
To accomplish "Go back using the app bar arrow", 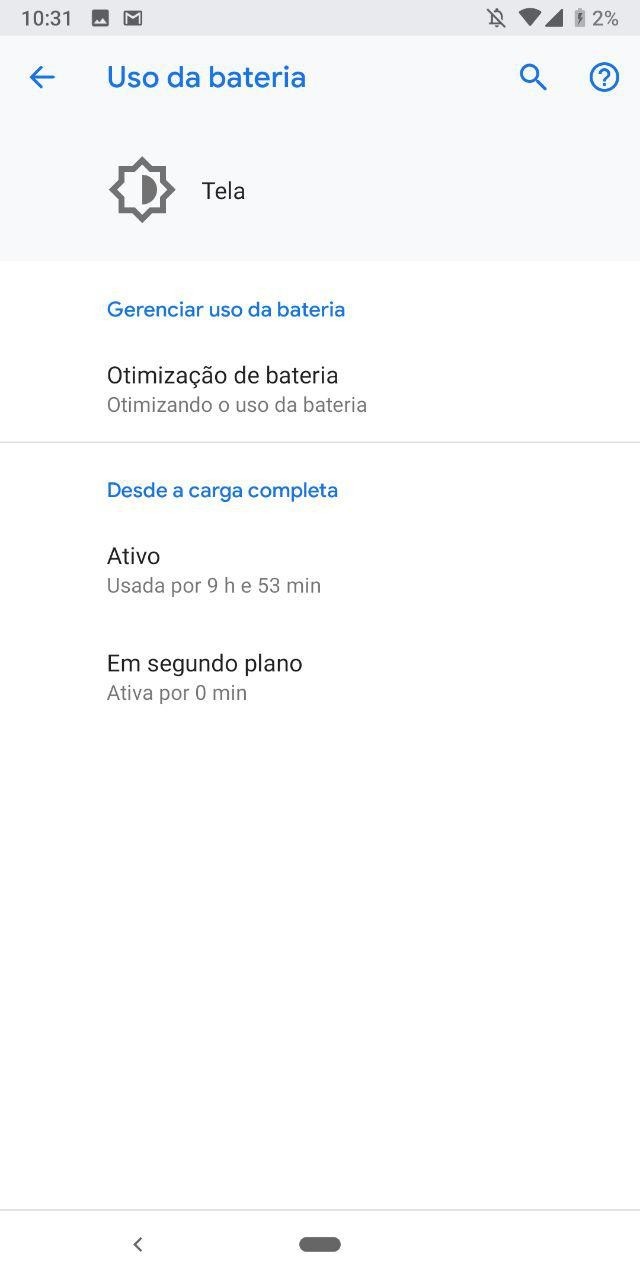I will [42, 77].
